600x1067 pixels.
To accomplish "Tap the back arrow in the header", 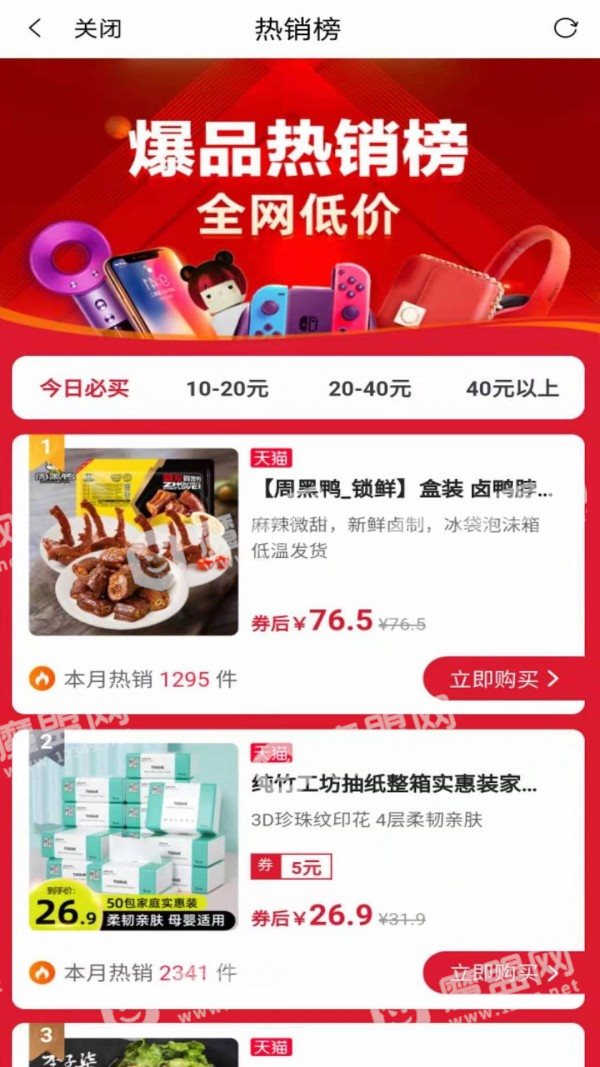I will [35, 29].
